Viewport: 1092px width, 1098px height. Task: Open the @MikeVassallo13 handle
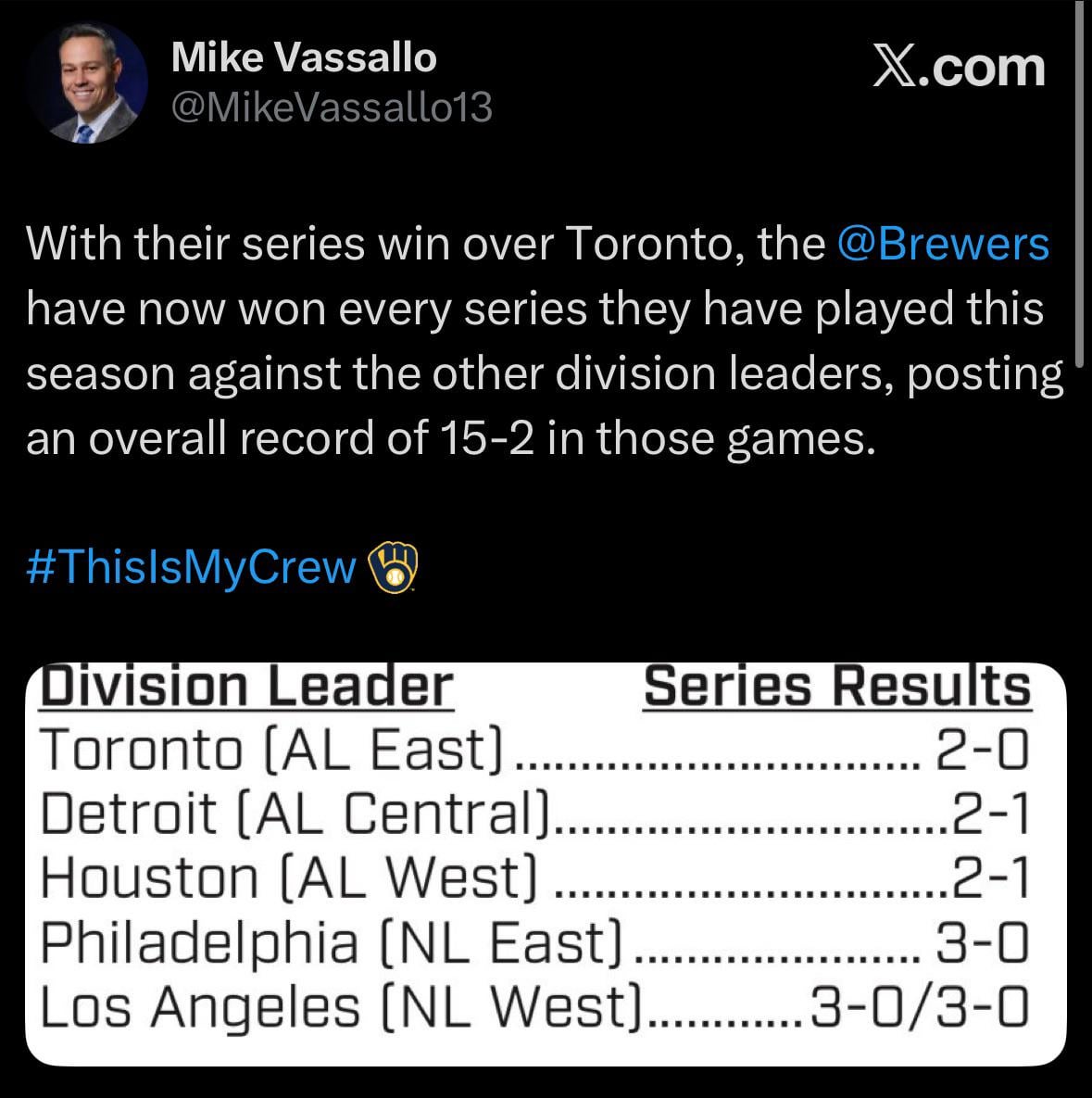tap(332, 107)
